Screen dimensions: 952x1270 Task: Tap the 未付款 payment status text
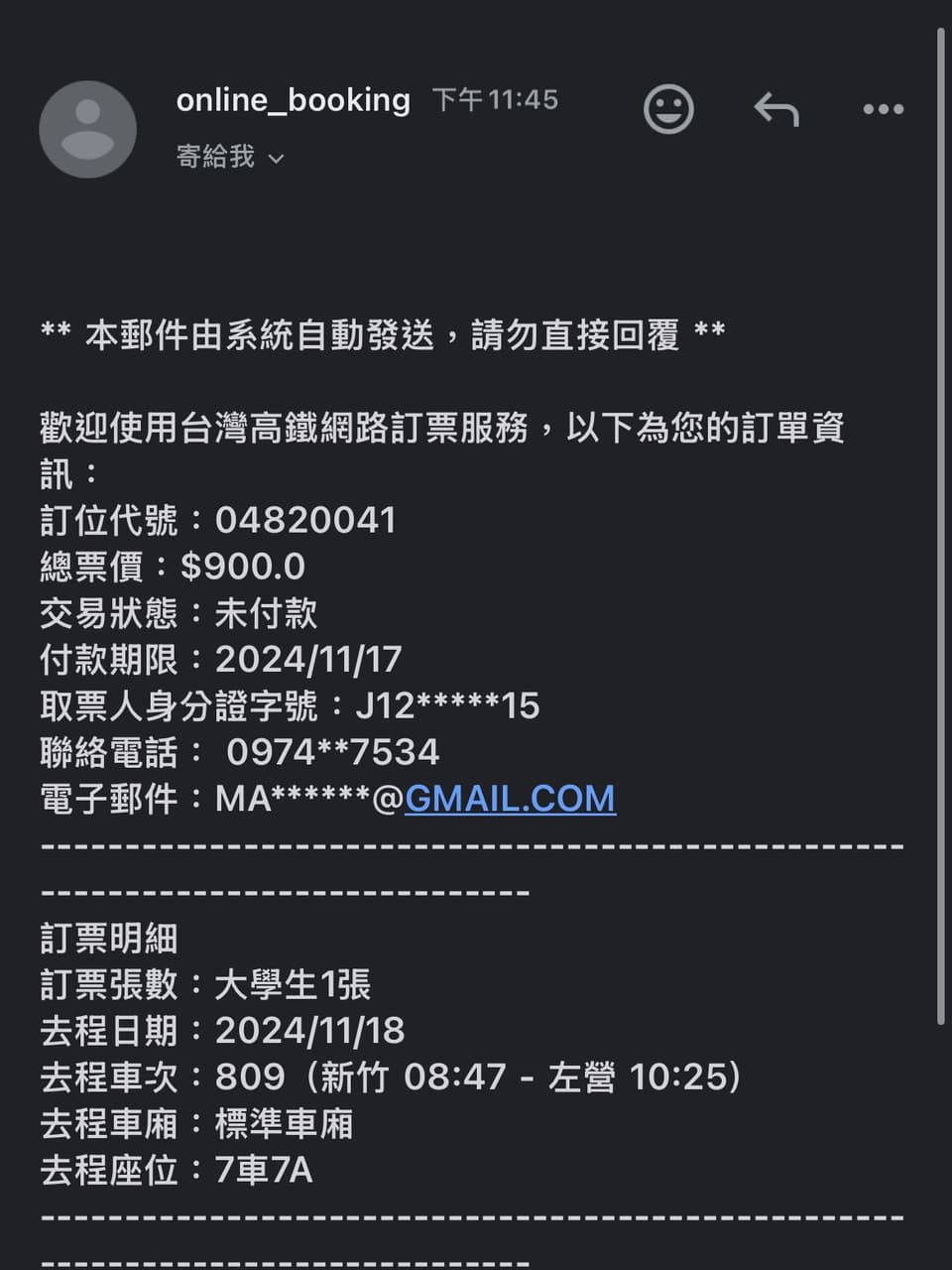265,613
